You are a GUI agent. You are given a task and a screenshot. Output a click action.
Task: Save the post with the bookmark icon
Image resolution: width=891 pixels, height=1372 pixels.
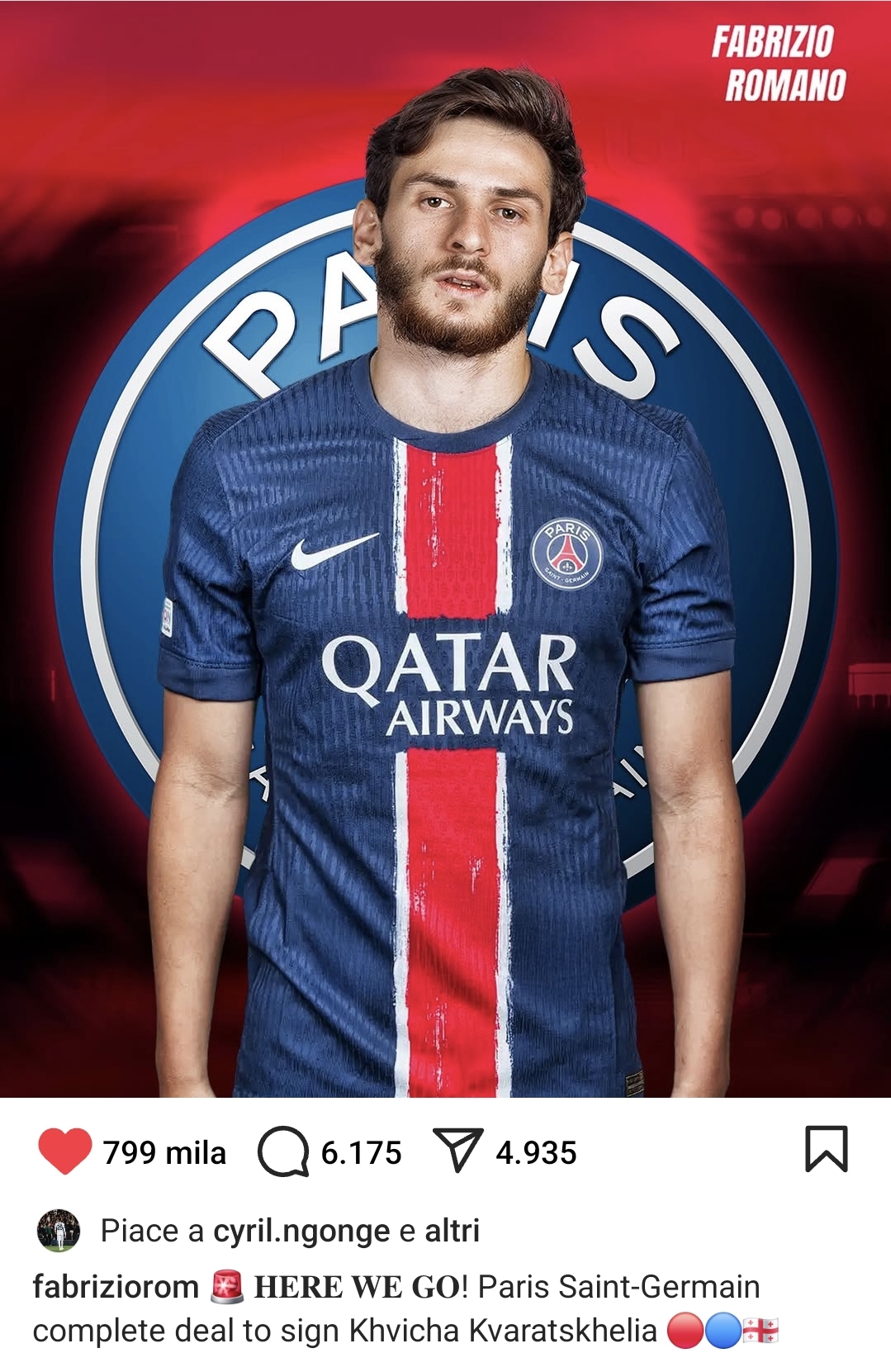pos(826,1149)
